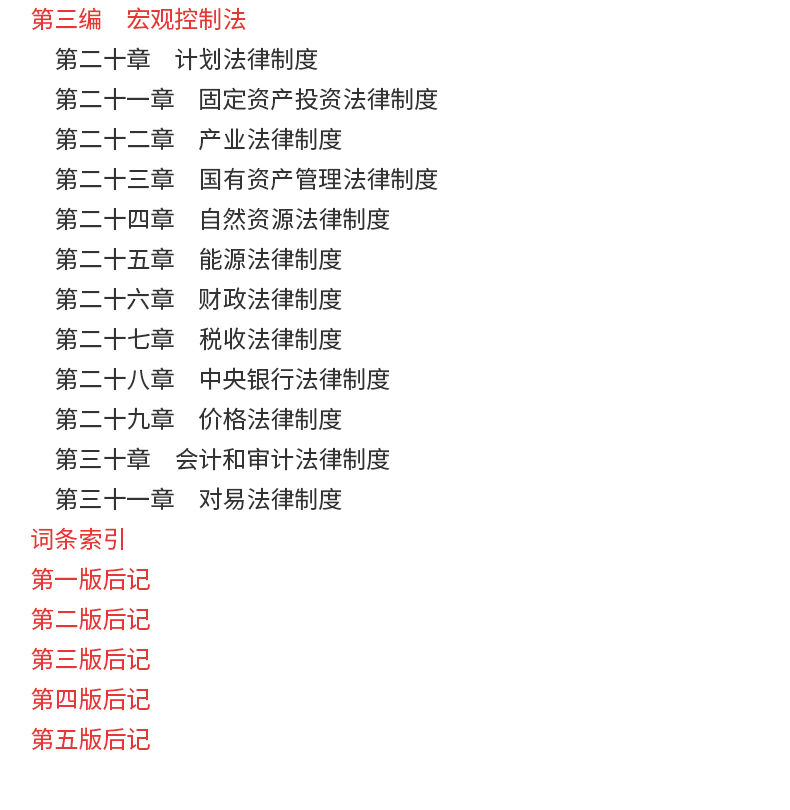The width and height of the screenshot is (790, 810).
Task: Open 第三编 宏观控制法
Action: click(x=138, y=20)
